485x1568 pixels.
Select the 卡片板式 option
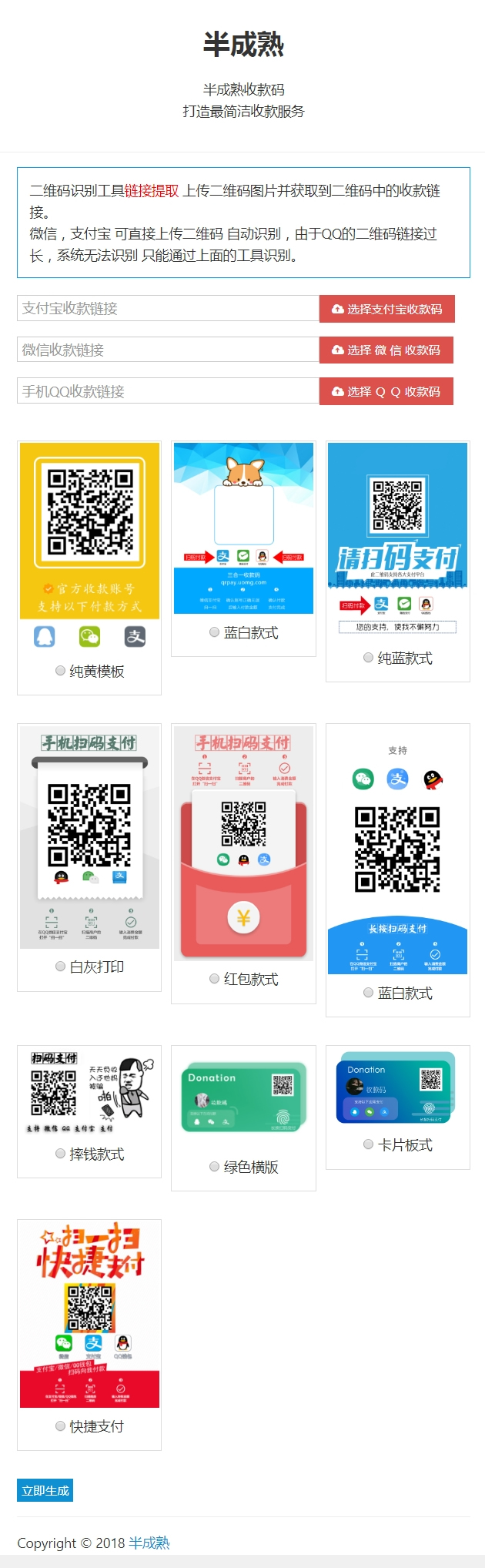369,1144
